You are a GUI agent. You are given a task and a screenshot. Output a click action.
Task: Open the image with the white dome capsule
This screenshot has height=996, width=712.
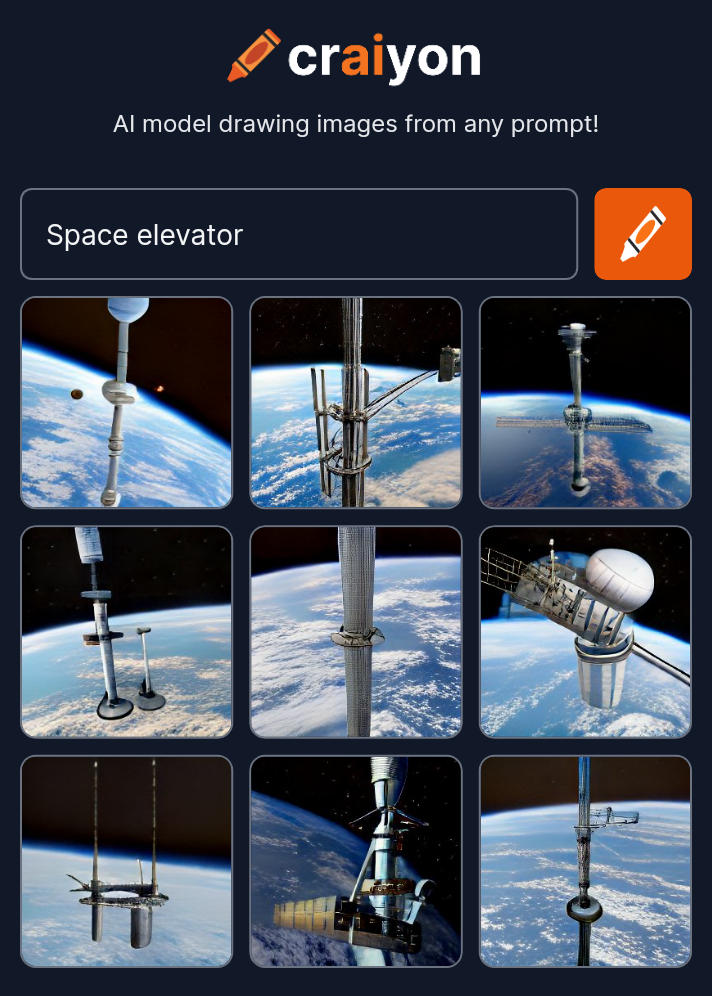585,632
